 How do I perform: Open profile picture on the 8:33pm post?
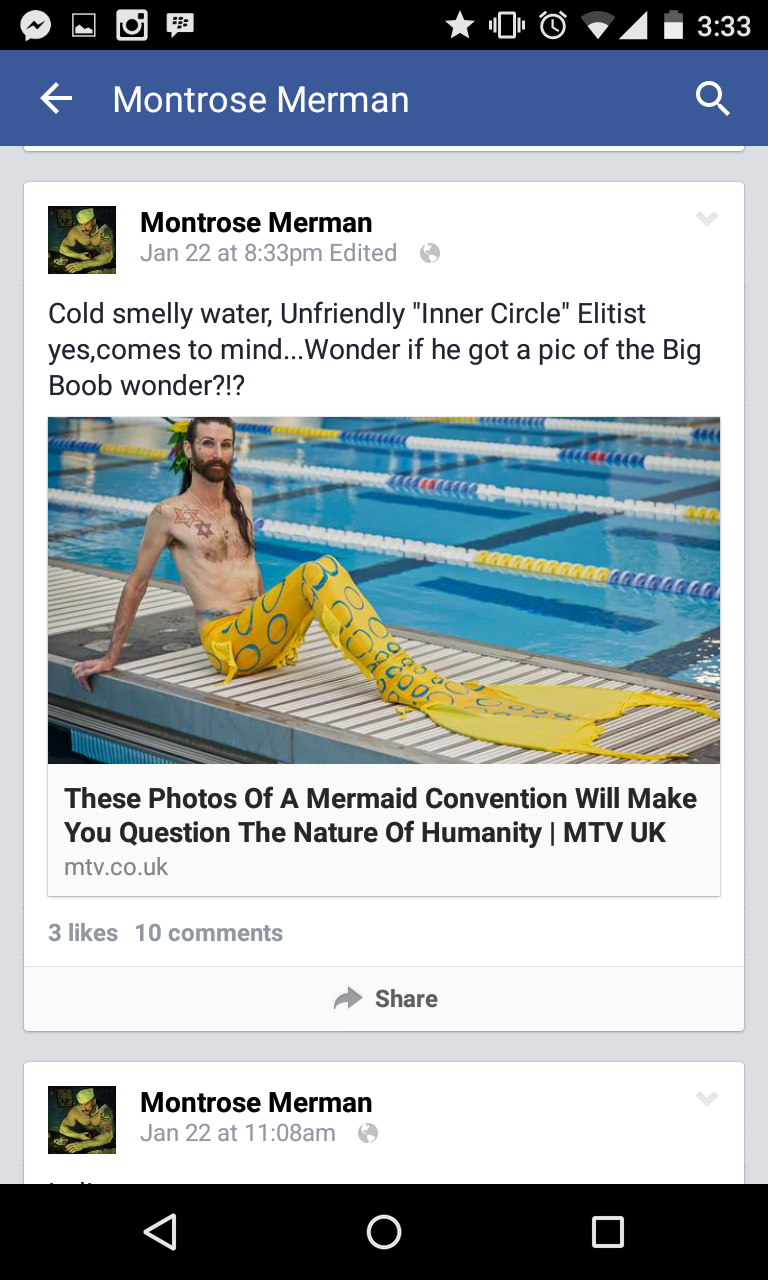click(82, 240)
